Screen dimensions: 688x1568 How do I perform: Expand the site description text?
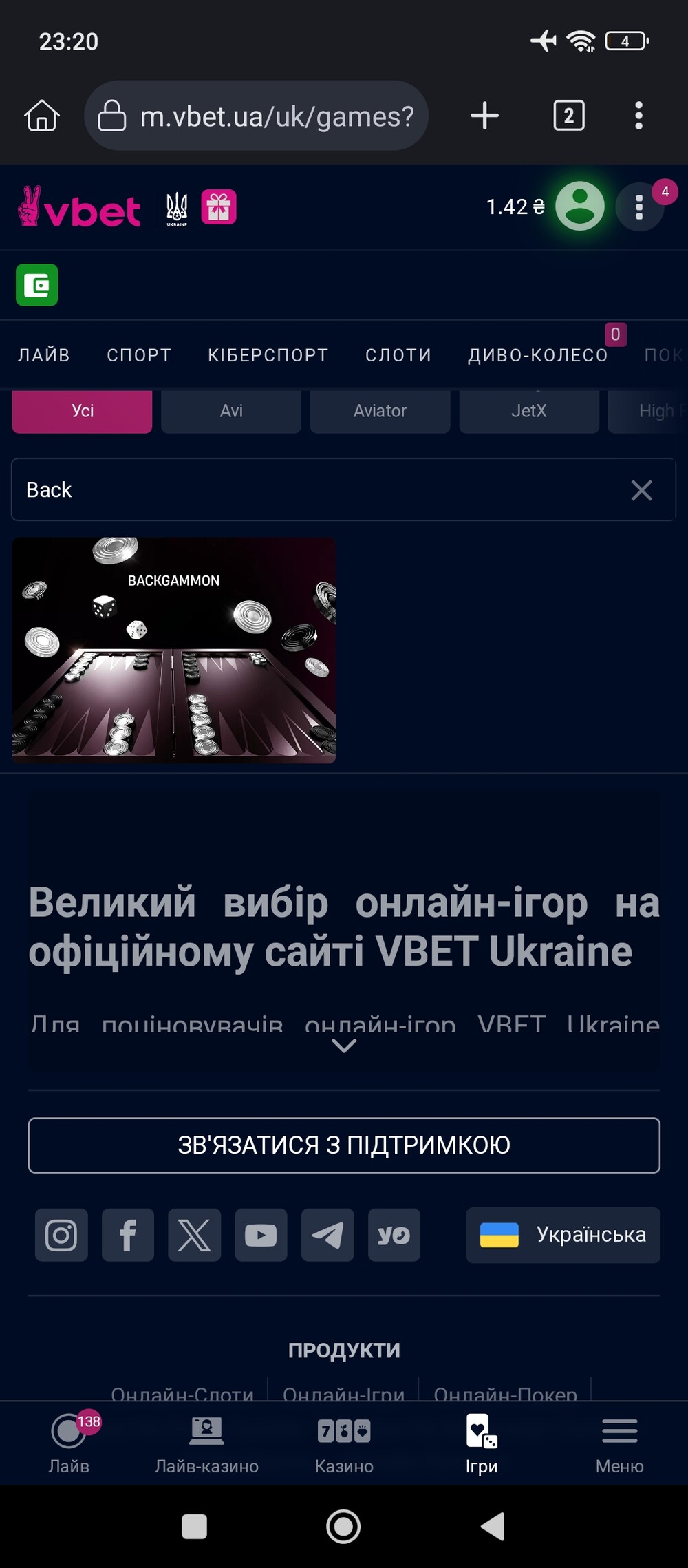344,1046
